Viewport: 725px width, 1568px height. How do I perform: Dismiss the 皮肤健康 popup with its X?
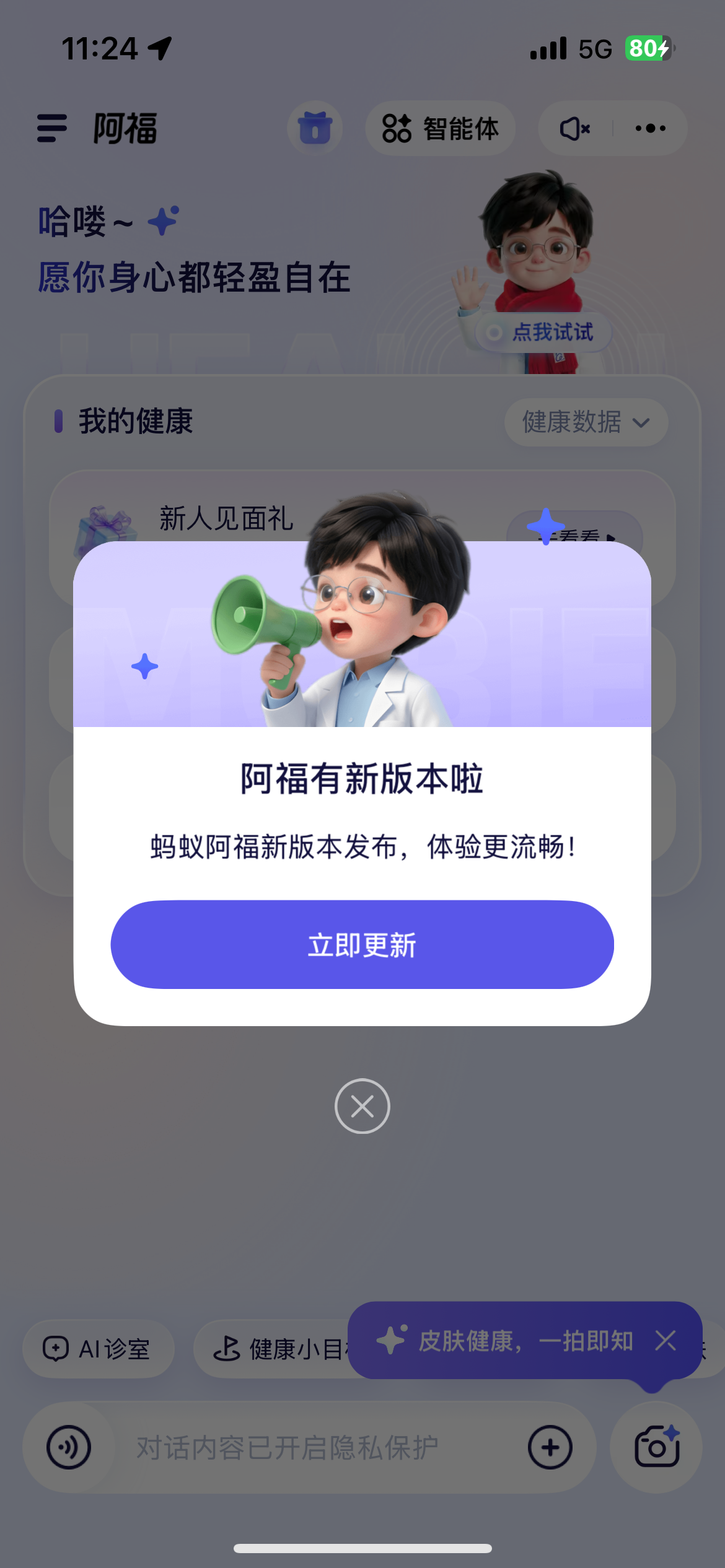tap(666, 1341)
